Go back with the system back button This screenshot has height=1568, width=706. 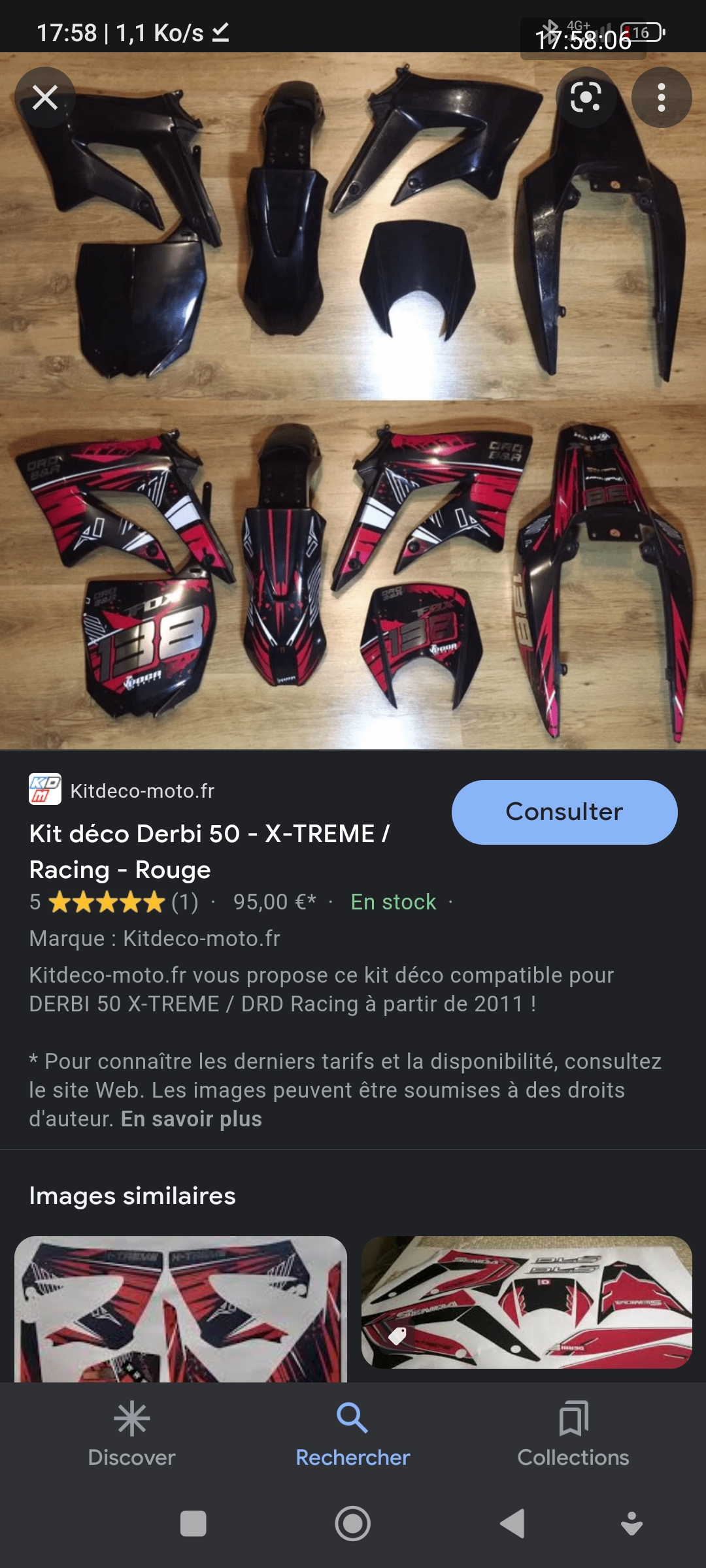click(x=513, y=1524)
